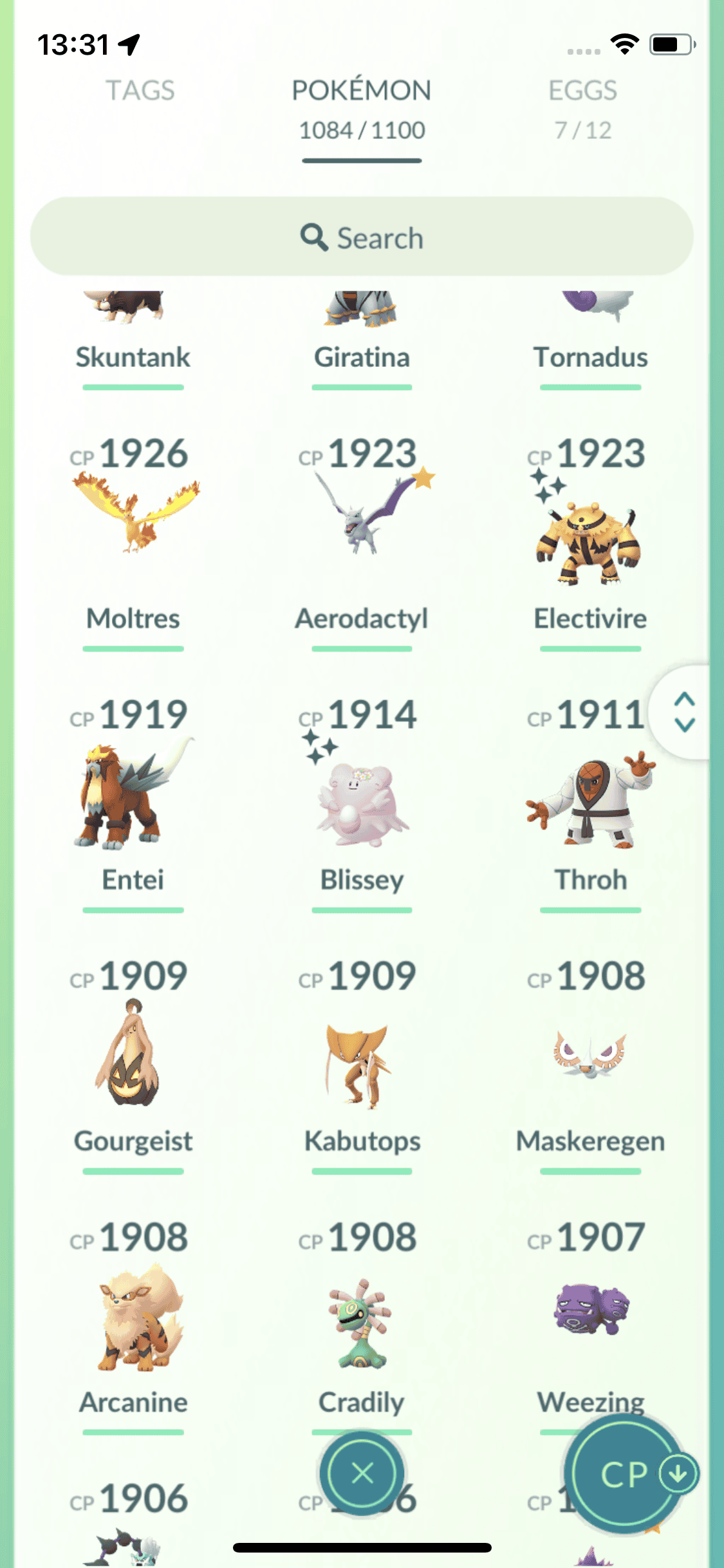View Throh with CP 1911
724x1568 pixels.
pyautogui.click(x=589, y=798)
